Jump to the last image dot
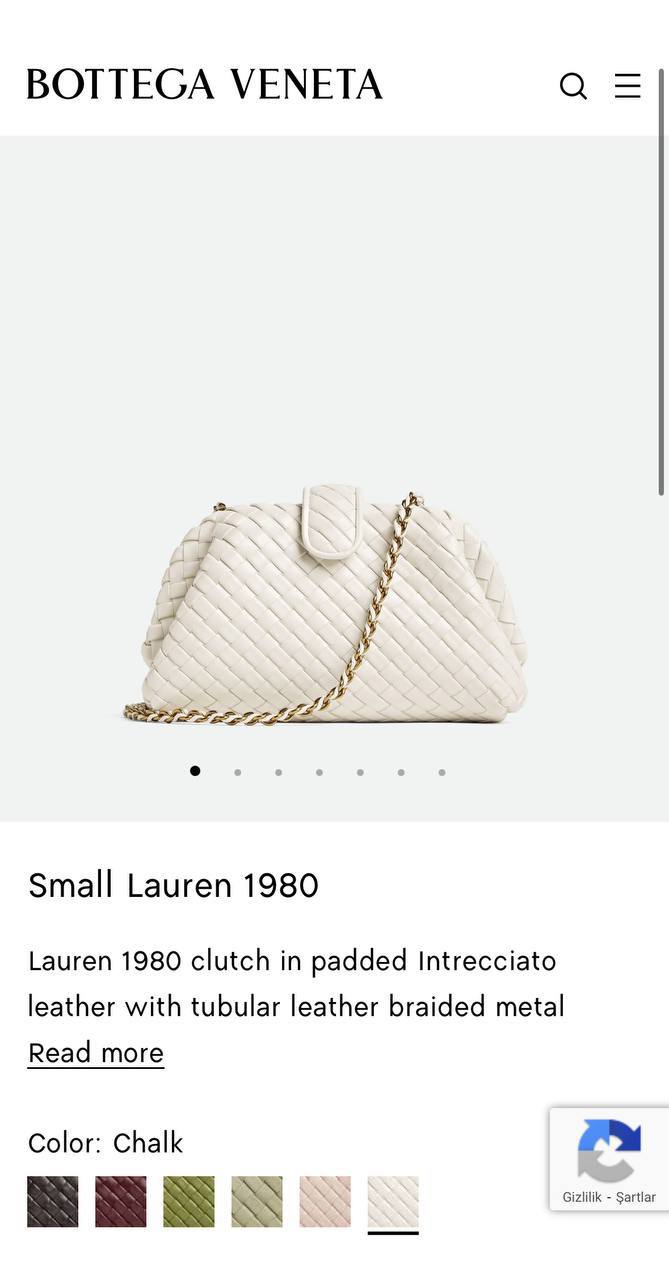This screenshot has width=669, height=1280. point(442,772)
